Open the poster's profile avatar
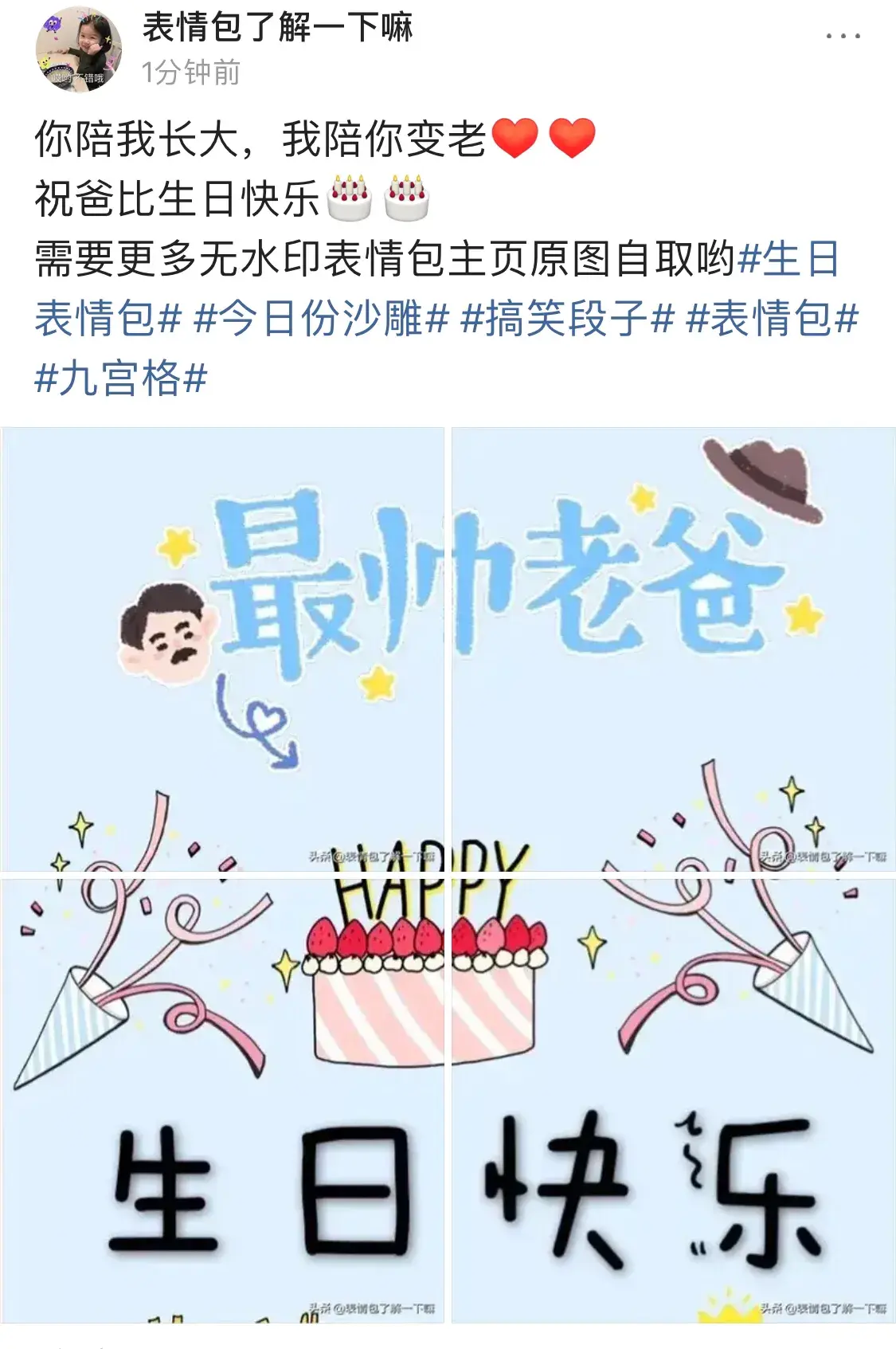 79,49
